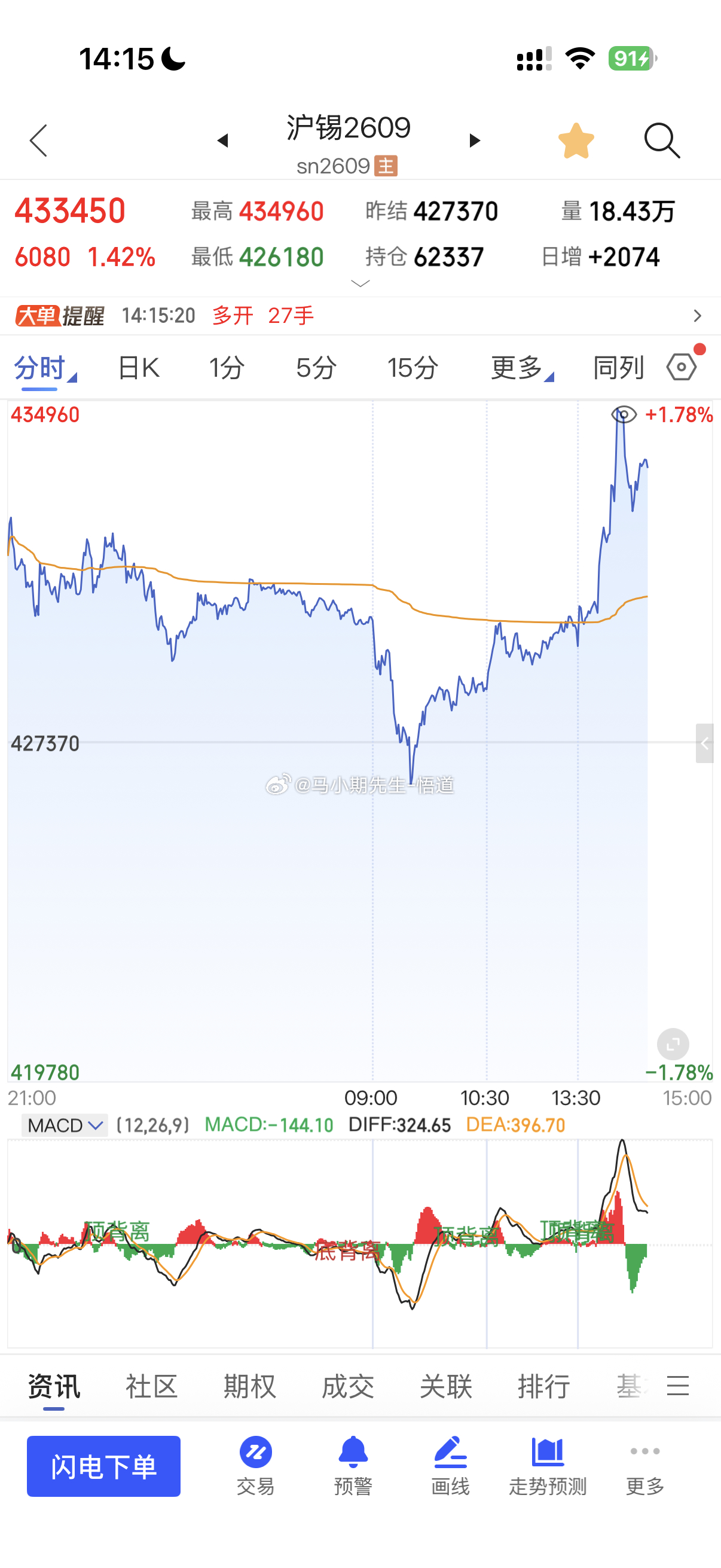This screenshot has width=721, height=1568.
Task: Switch to the 日K chart tab
Action: [139, 368]
